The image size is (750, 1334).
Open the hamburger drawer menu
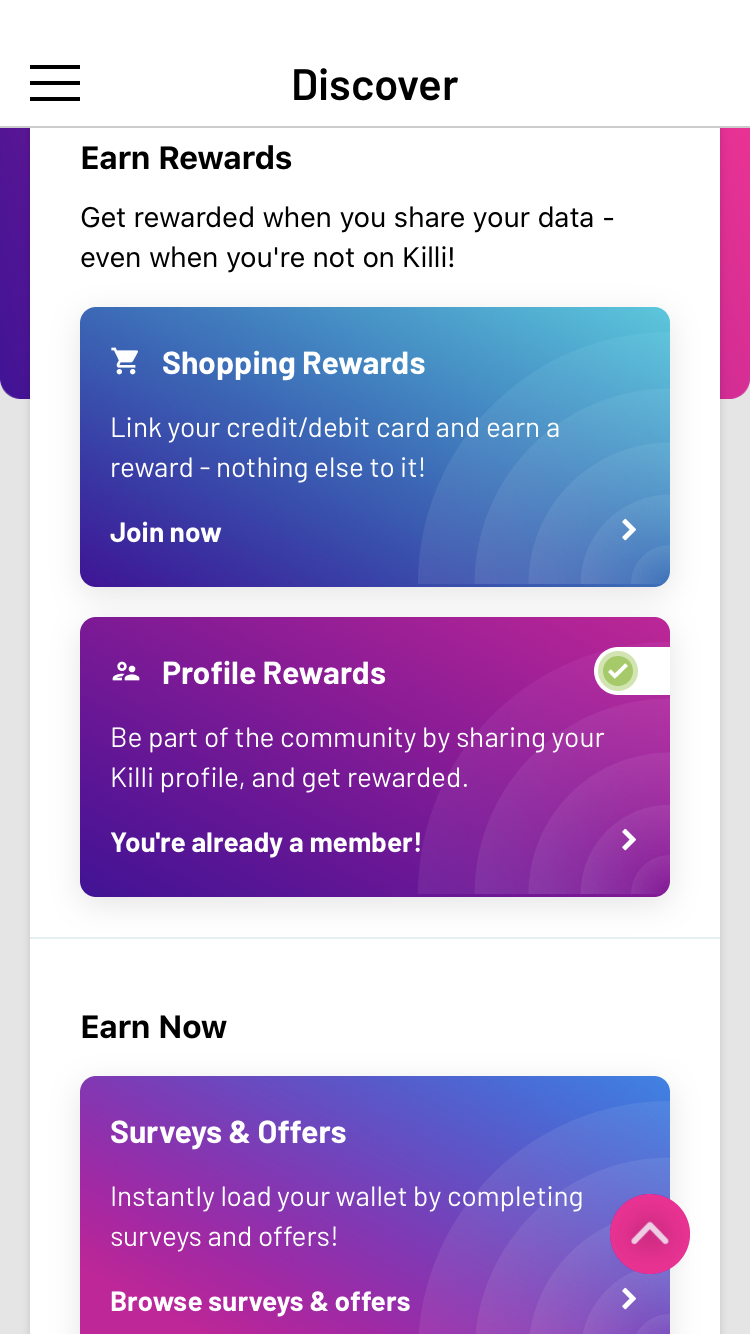(x=55, y=83)
